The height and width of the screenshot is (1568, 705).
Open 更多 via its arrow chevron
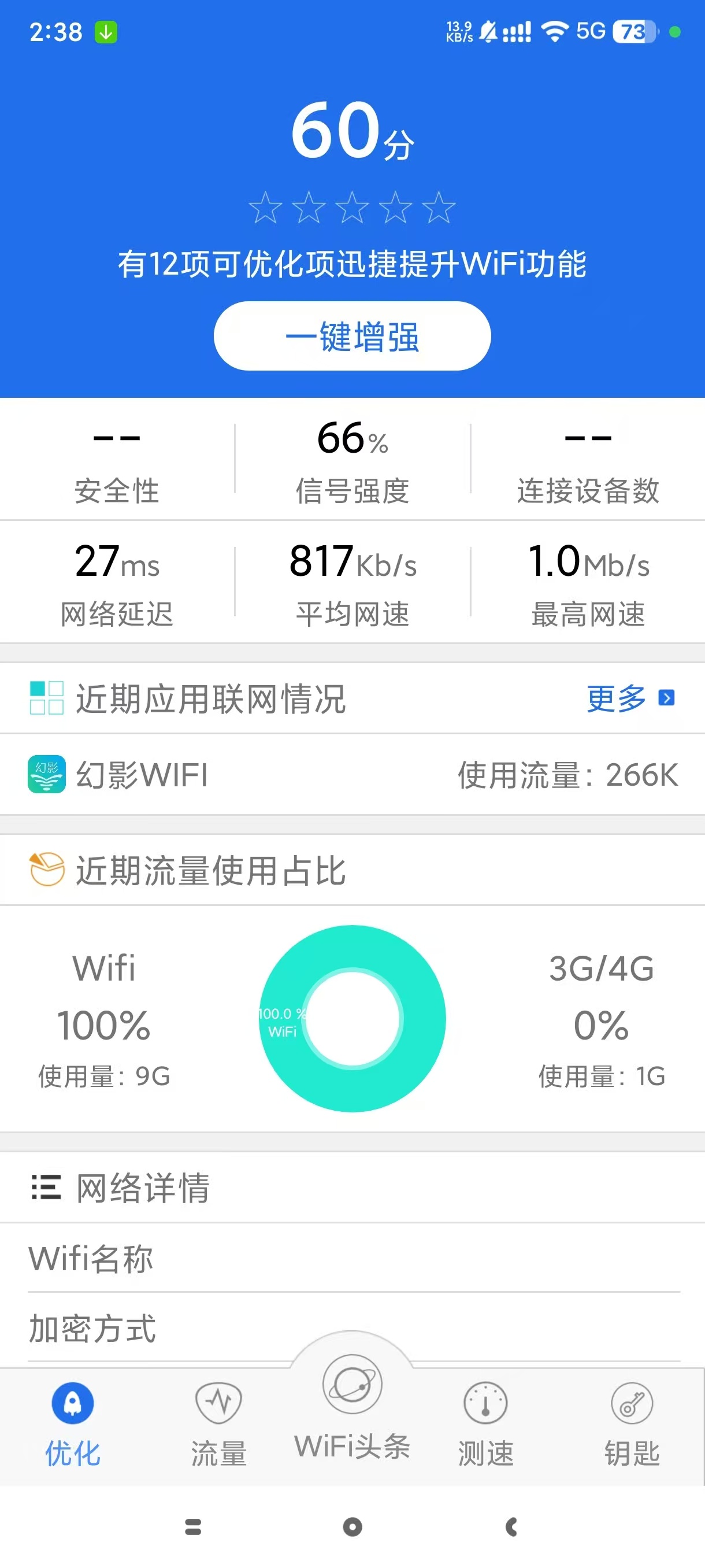coord(667,699)
